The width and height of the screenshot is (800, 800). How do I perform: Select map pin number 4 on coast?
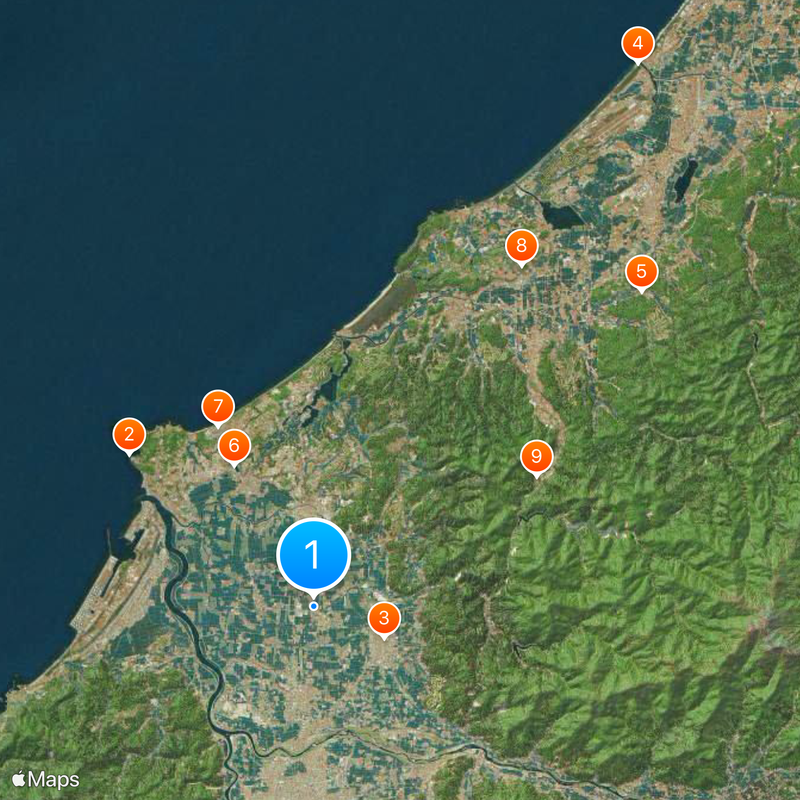coord(637,44)
